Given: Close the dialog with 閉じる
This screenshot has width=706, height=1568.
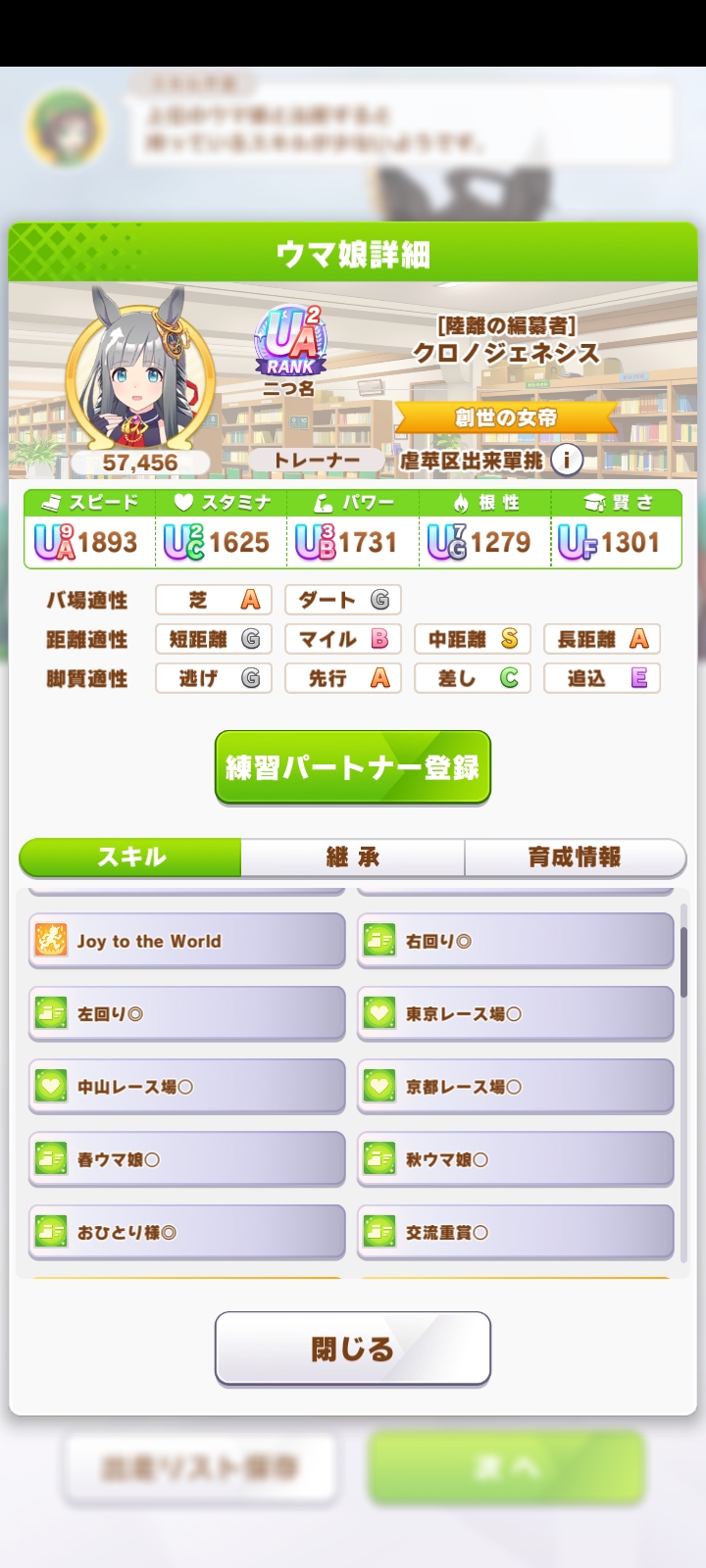Looking at the screenshot, I should tap(353, 1349).
